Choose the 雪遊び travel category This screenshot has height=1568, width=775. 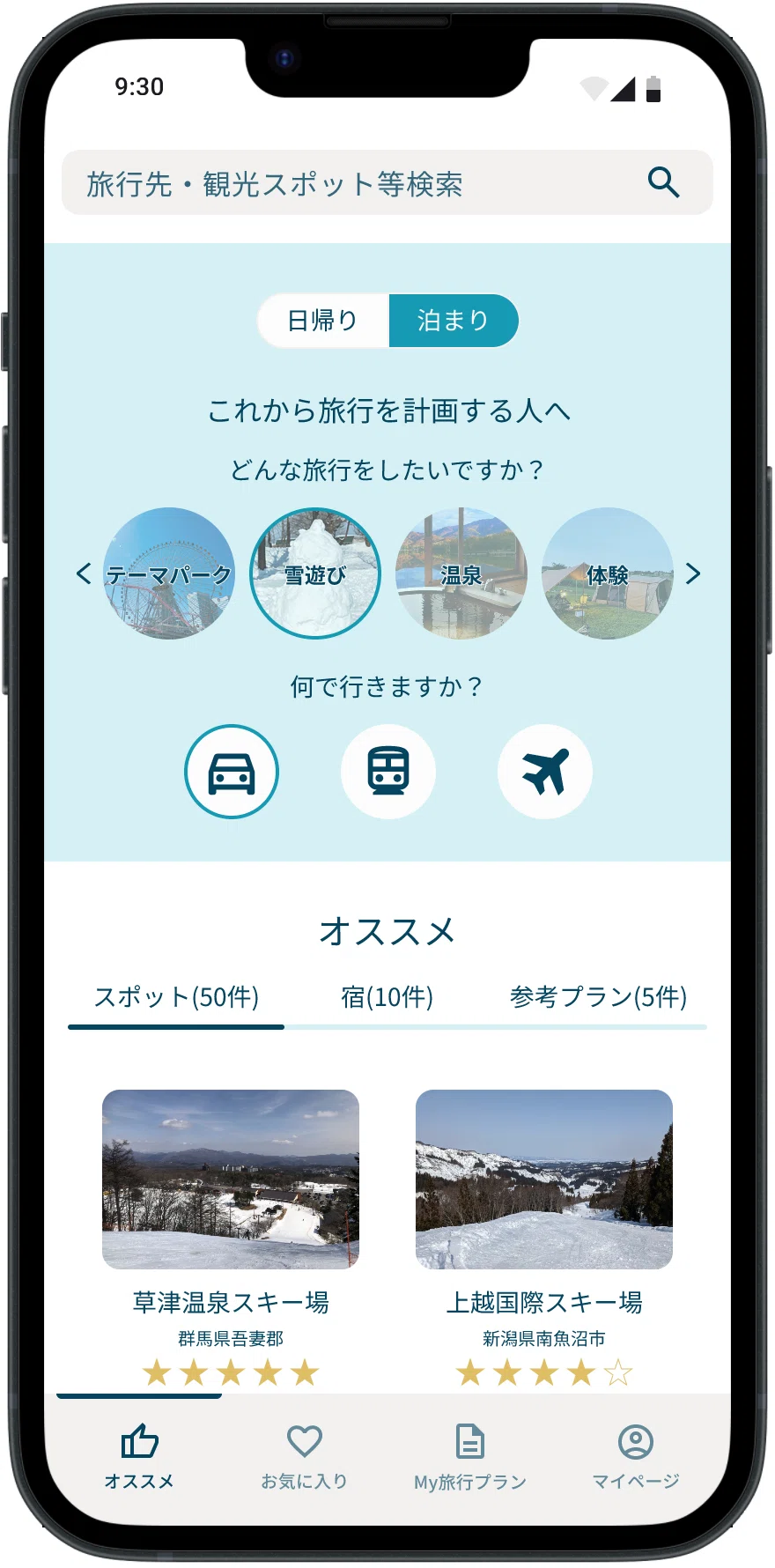(x=315, y=573)
